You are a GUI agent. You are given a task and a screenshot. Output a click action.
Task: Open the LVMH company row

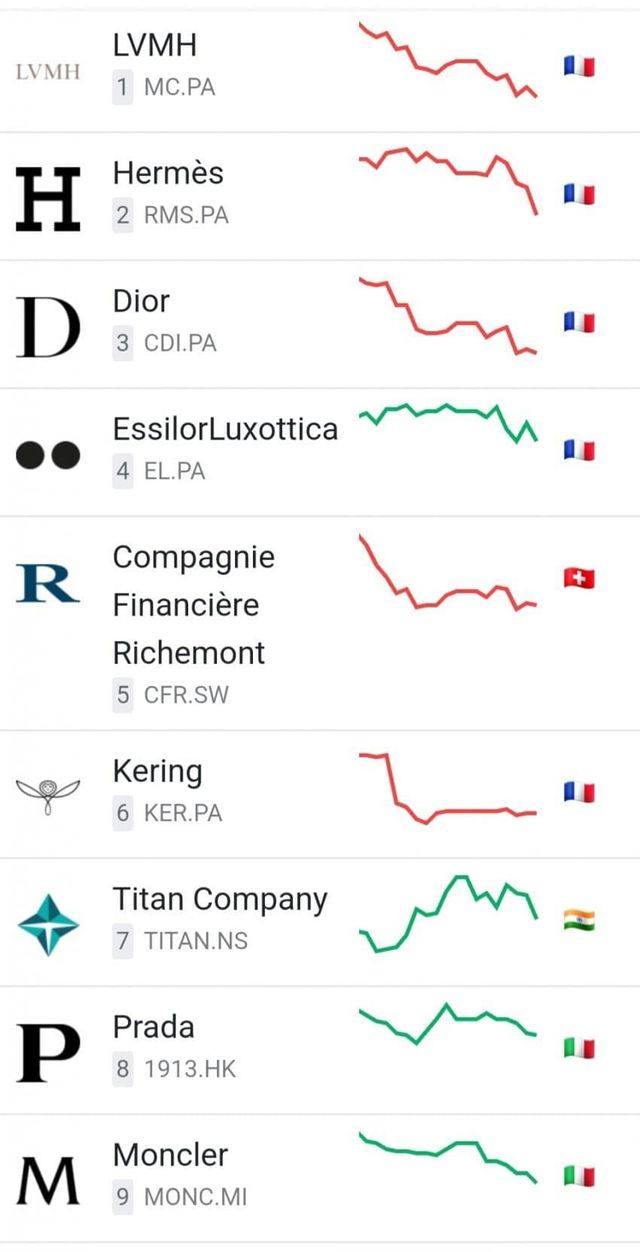coord(155,45)
